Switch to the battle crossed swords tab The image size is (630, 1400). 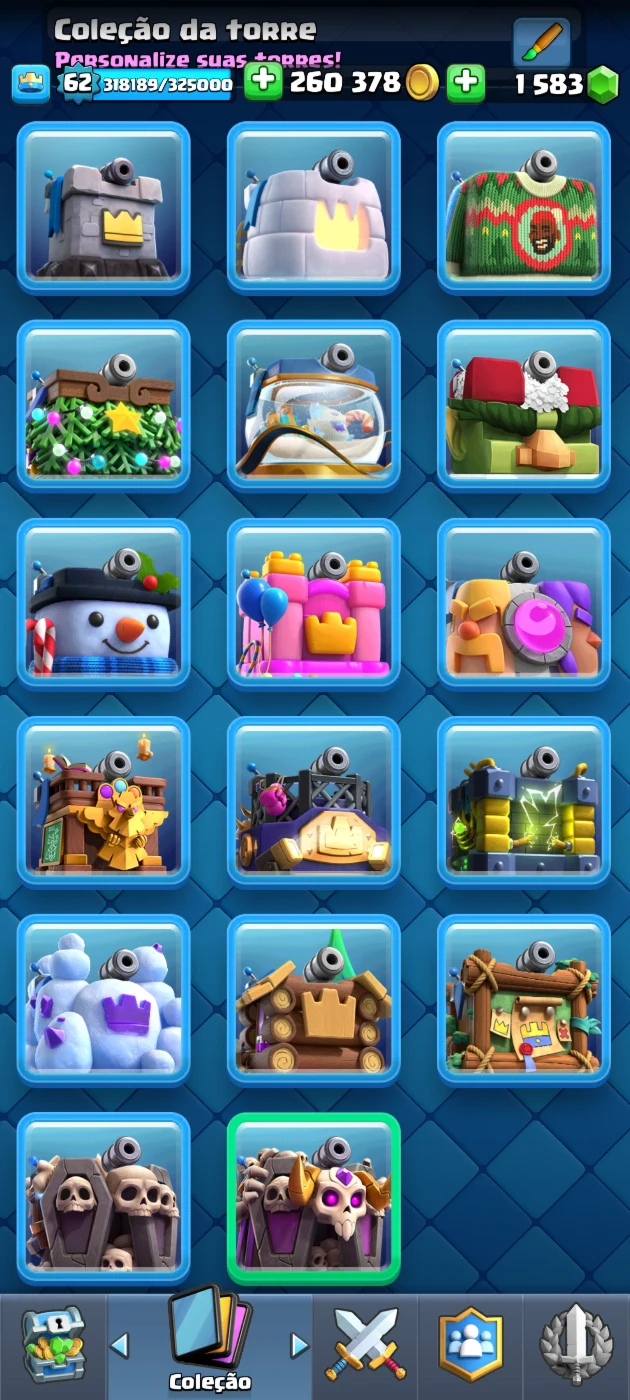[x=366, y=1345]
